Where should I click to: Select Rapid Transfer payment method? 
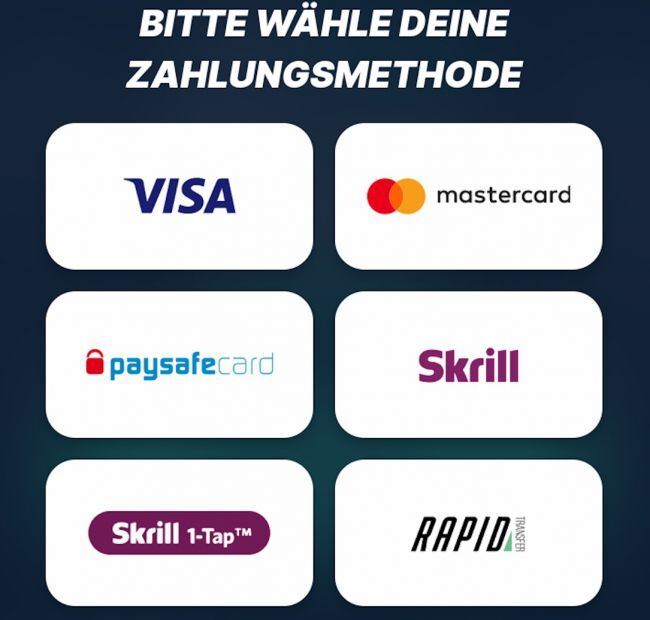coord(468,533)
